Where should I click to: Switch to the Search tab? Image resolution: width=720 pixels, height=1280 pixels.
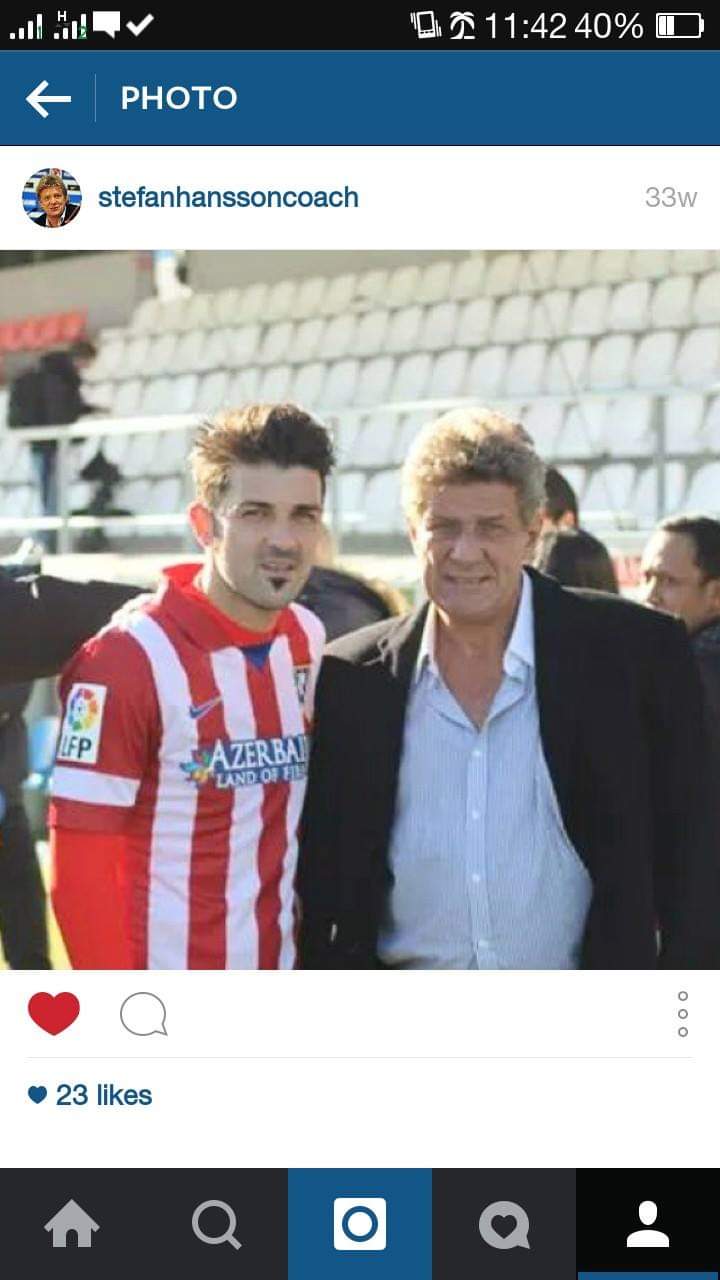[x=216, y=1224]
